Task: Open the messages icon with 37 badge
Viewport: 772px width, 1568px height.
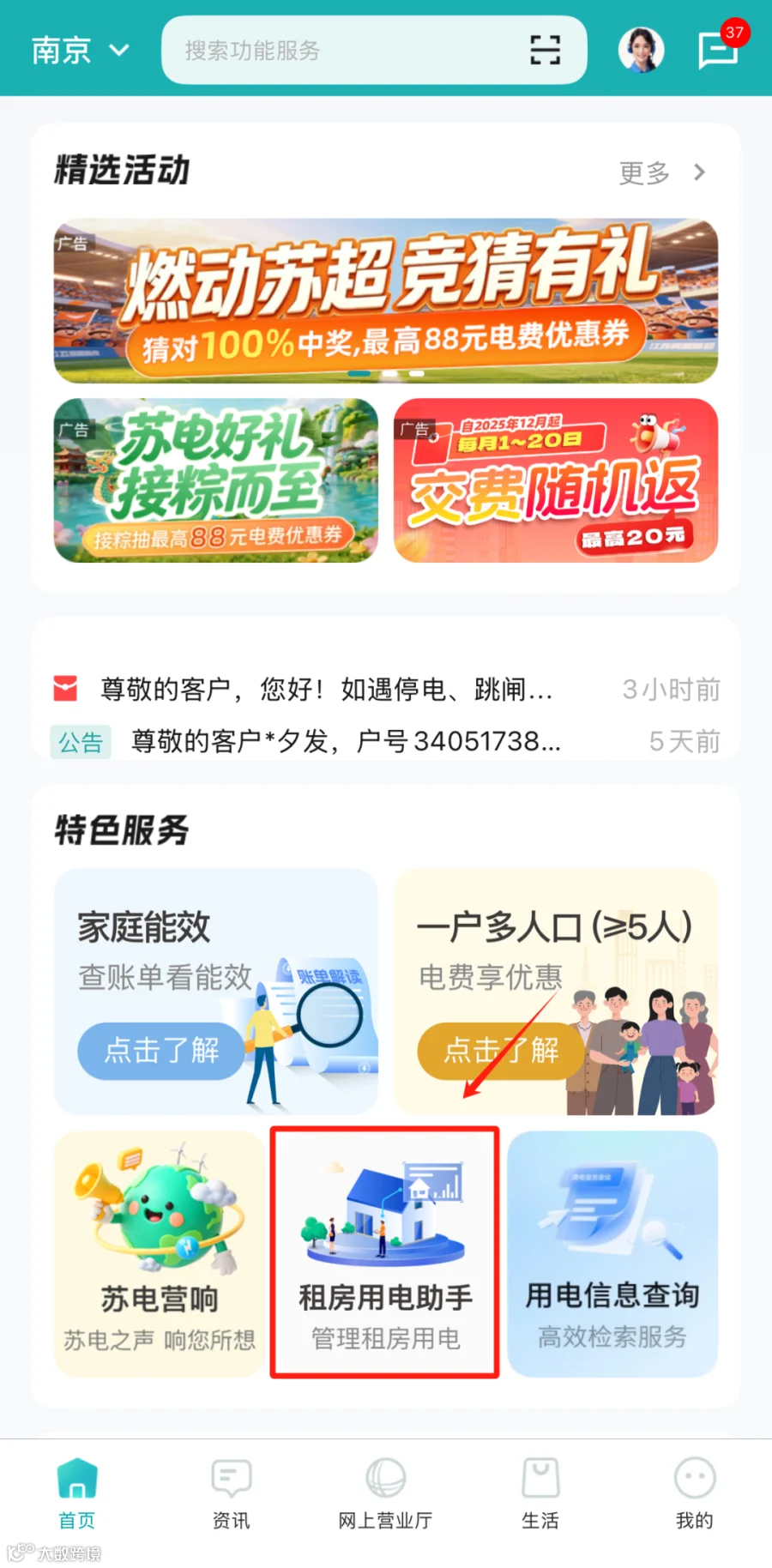Action: click(719, 50)
